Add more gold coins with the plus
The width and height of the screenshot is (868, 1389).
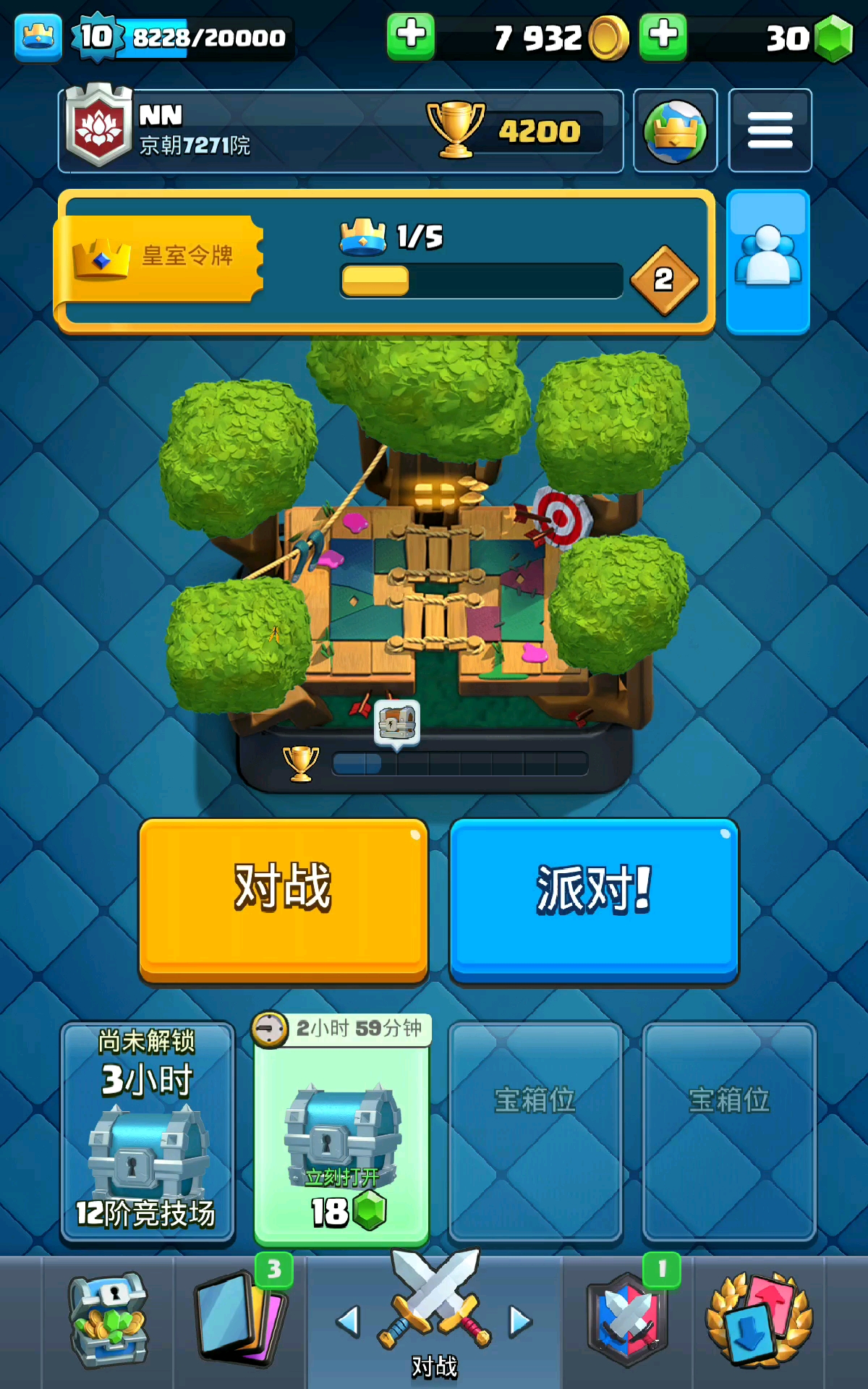[411, 36]
